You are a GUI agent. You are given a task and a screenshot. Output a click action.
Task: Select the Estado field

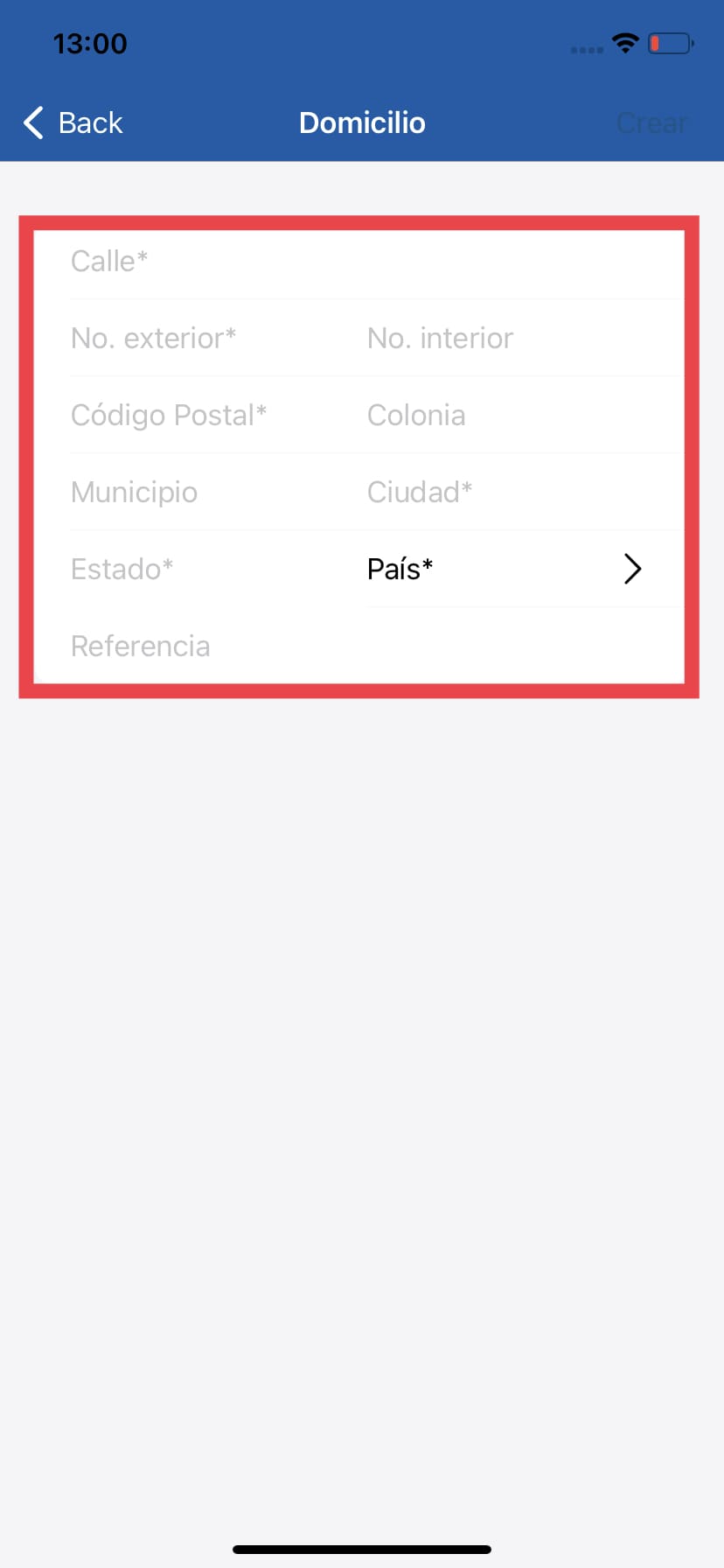[175, 568]
